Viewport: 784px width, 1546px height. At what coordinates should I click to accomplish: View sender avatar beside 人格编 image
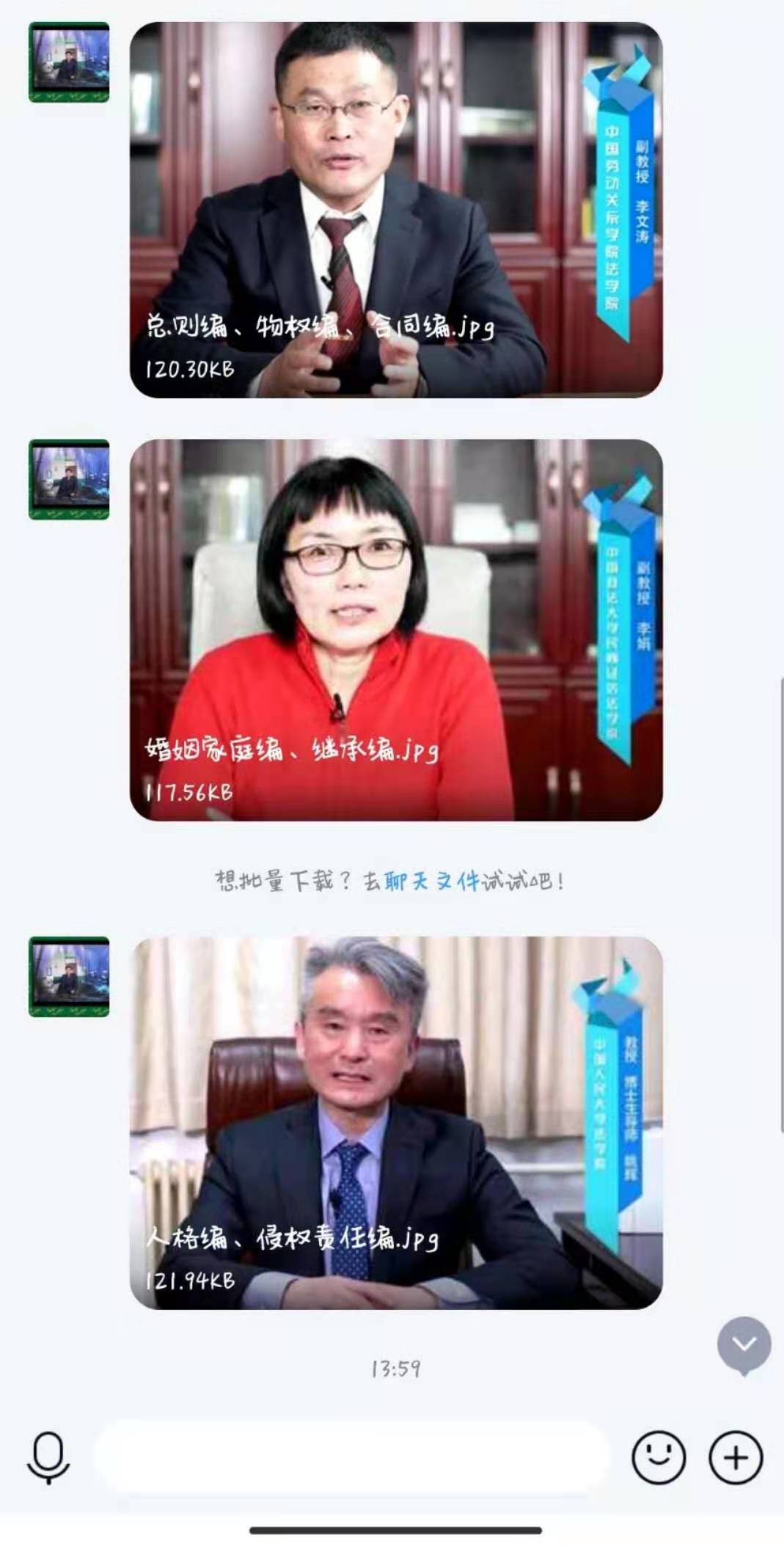[69, 977]
